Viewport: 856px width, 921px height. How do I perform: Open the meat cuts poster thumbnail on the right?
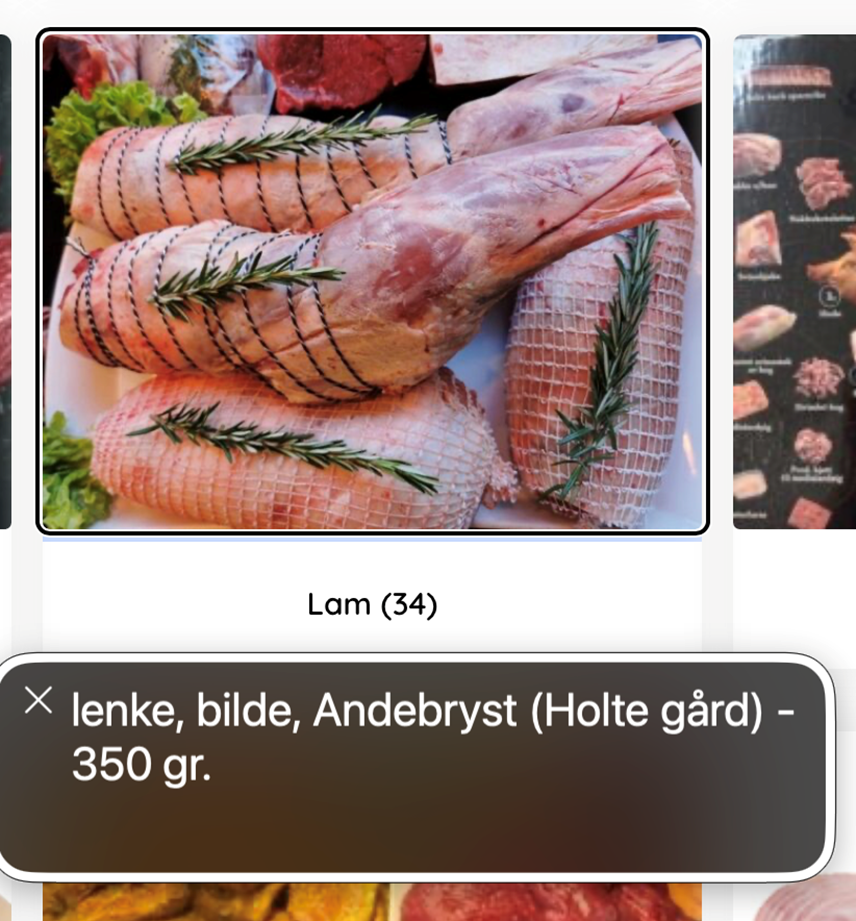[795, 280]
